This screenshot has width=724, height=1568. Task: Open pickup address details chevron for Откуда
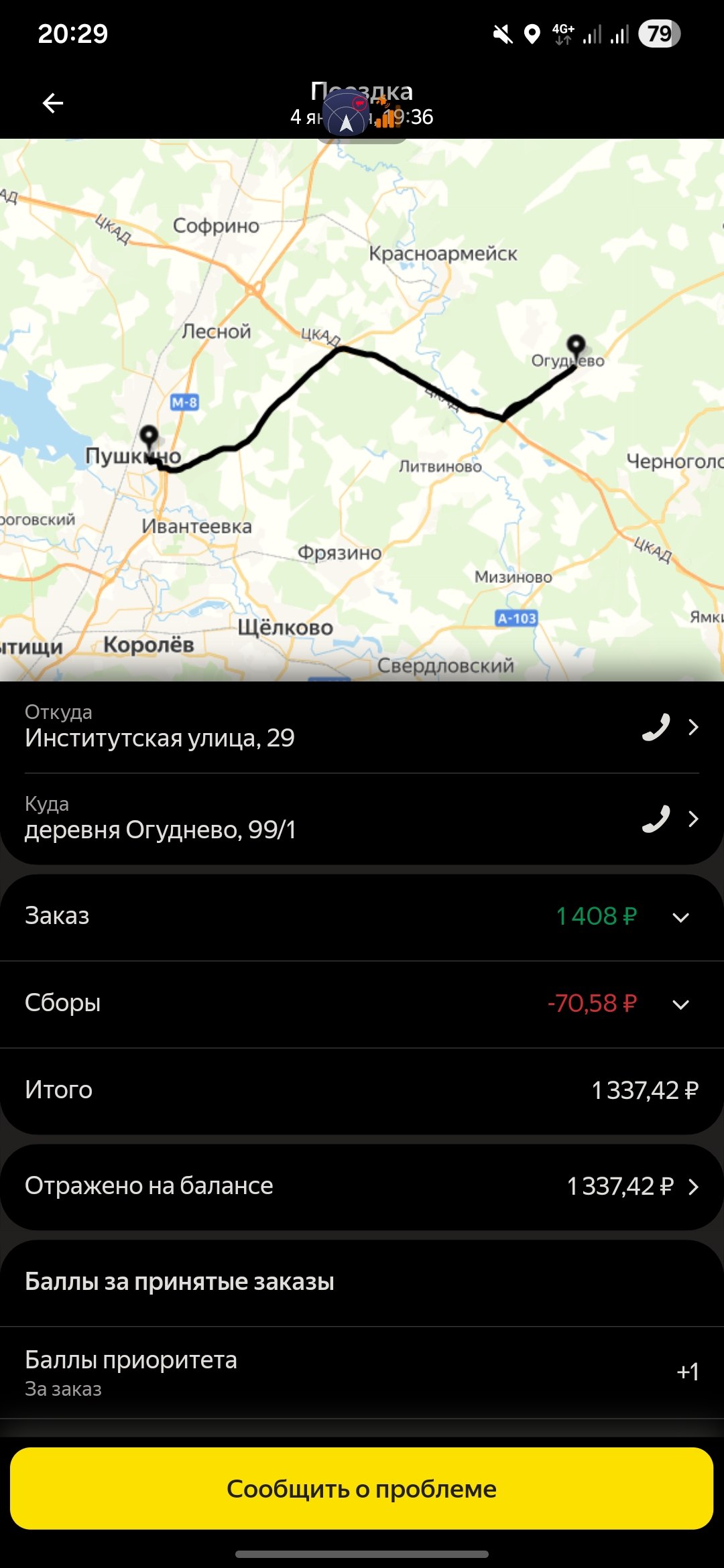pos(694,727)
